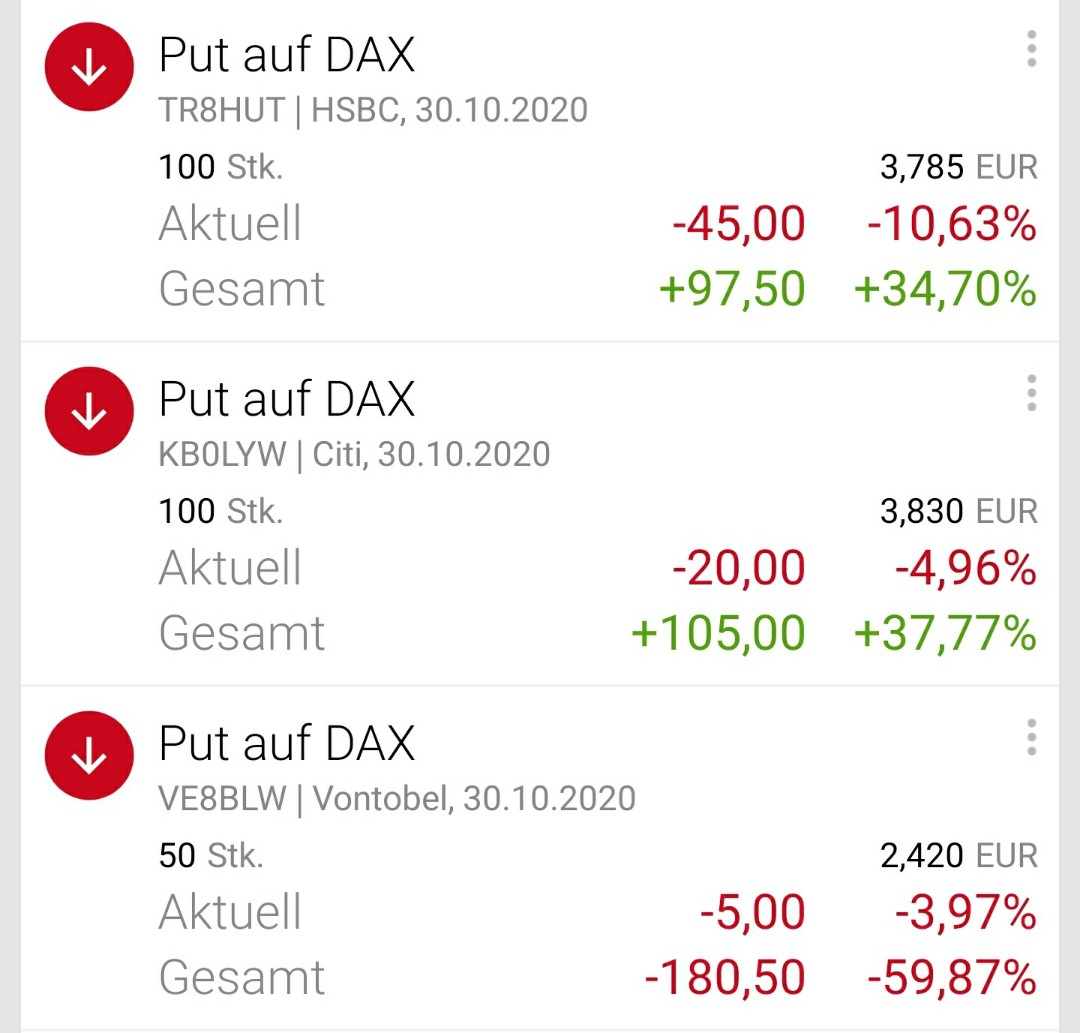View the Citi Put auf DAX position

287,400
